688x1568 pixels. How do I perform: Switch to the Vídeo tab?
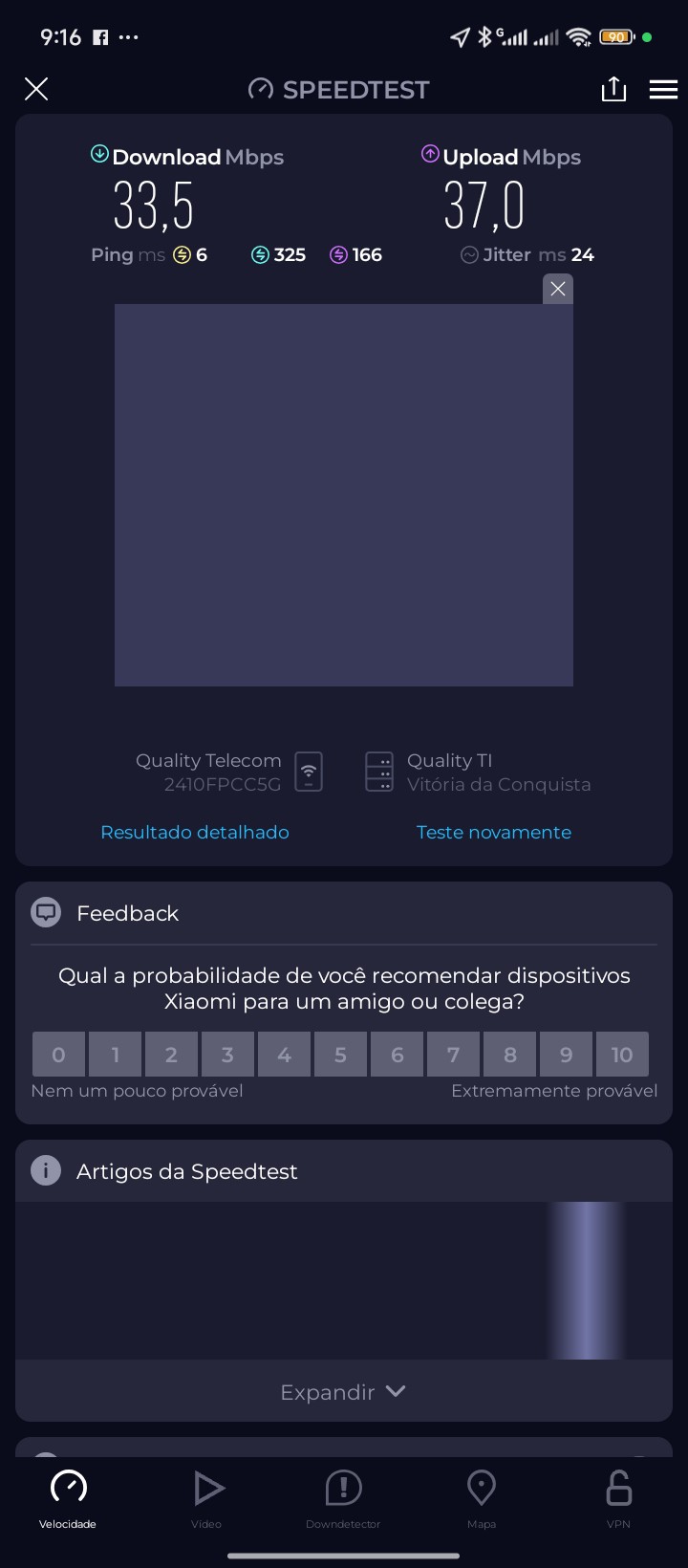pos(206,1498)
